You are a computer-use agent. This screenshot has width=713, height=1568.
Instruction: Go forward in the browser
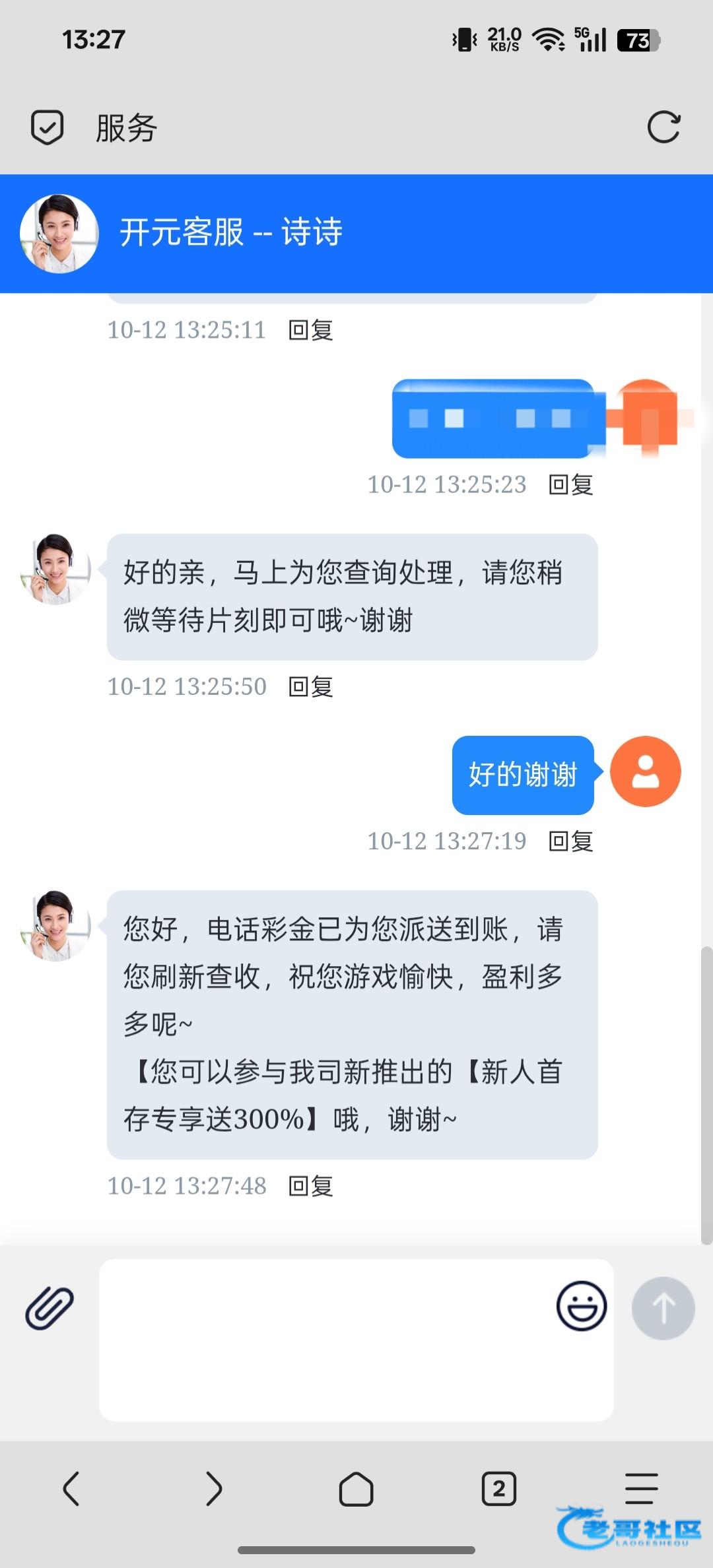(214, 1489)
